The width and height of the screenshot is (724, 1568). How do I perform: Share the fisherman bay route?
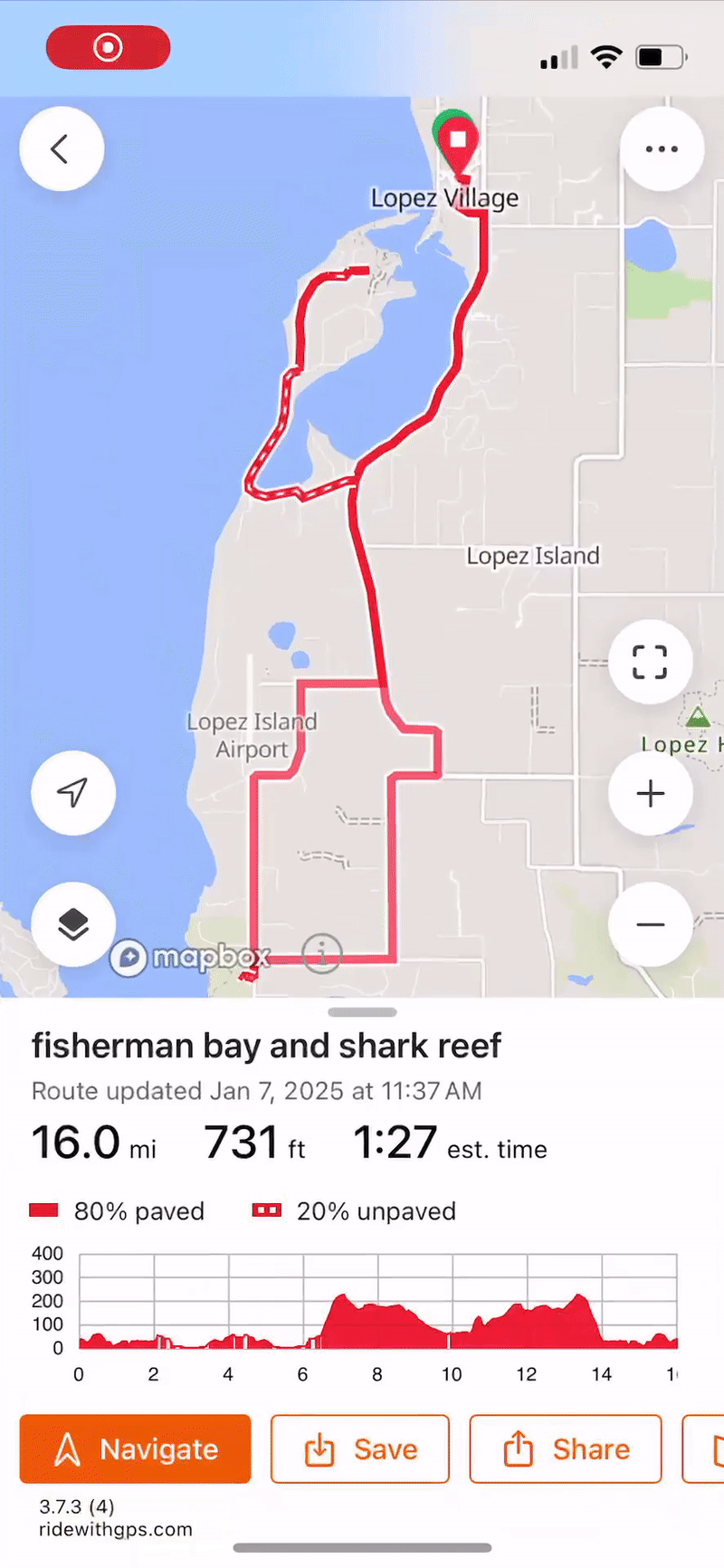566,1448
